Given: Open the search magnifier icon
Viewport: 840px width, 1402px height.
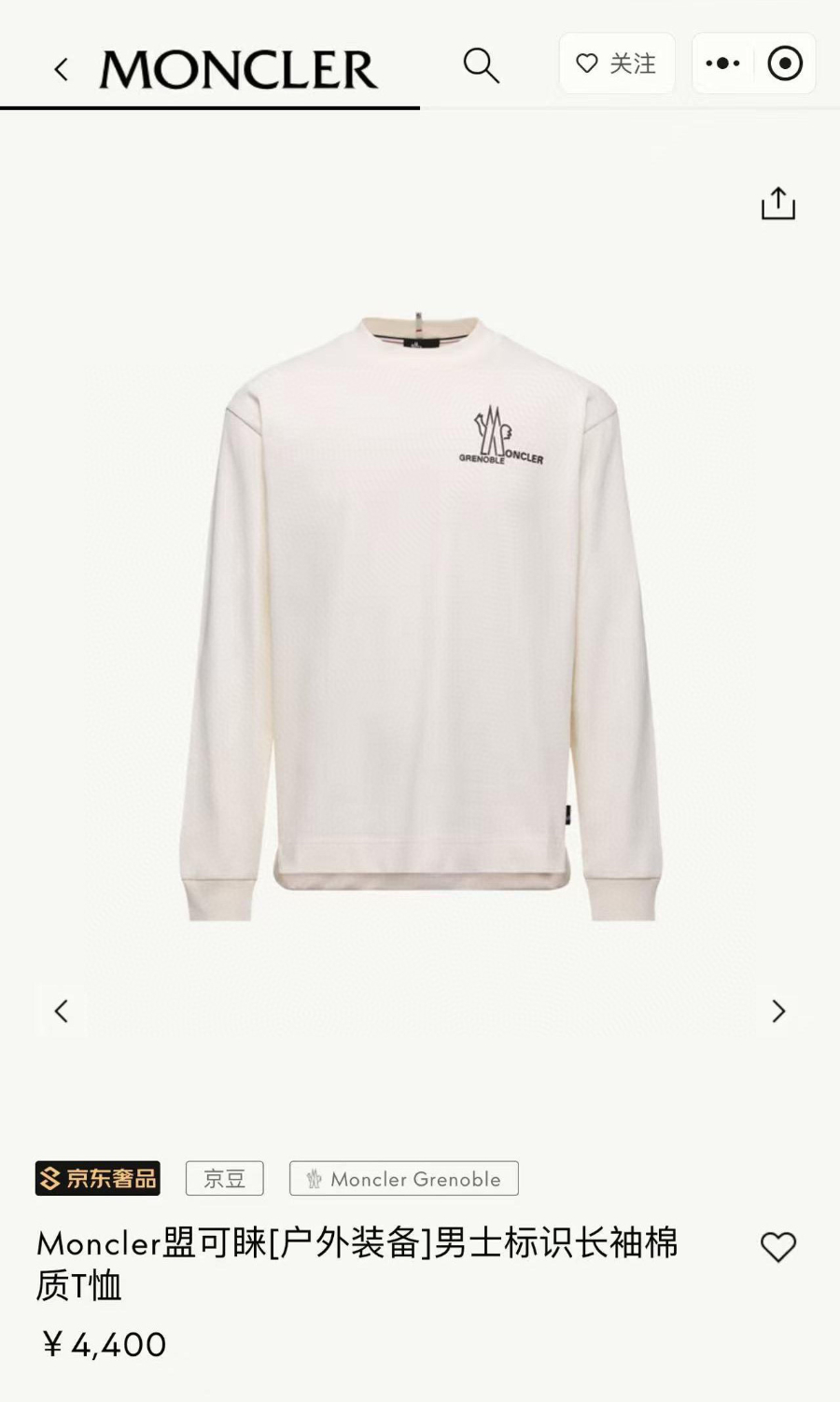Looking at the screenshot, I should tap(481, 65).
